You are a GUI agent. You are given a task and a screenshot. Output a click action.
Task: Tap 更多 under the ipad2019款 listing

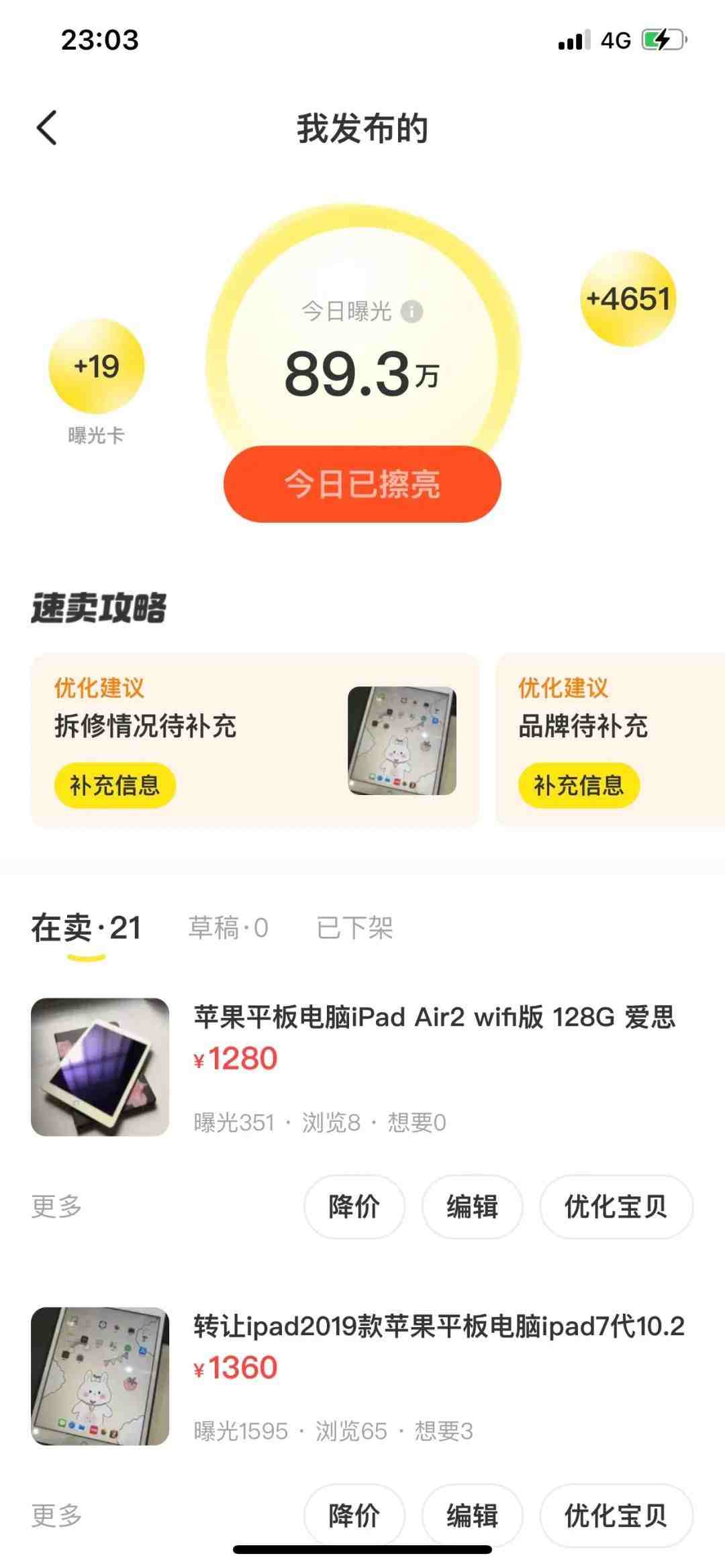tap(56, 1515)
